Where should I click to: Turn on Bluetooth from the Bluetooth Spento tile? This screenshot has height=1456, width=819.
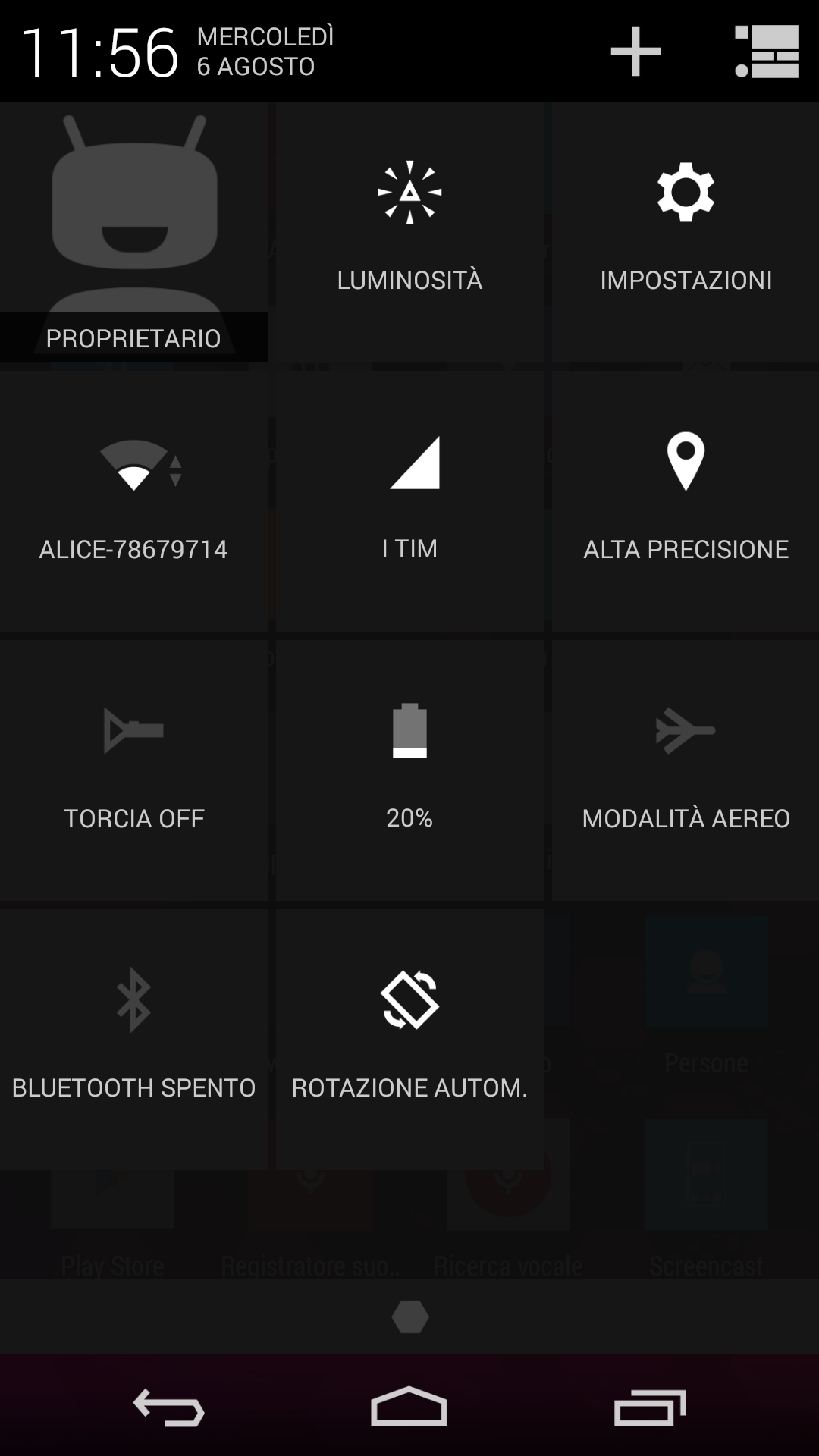(x=133, y=1040)
